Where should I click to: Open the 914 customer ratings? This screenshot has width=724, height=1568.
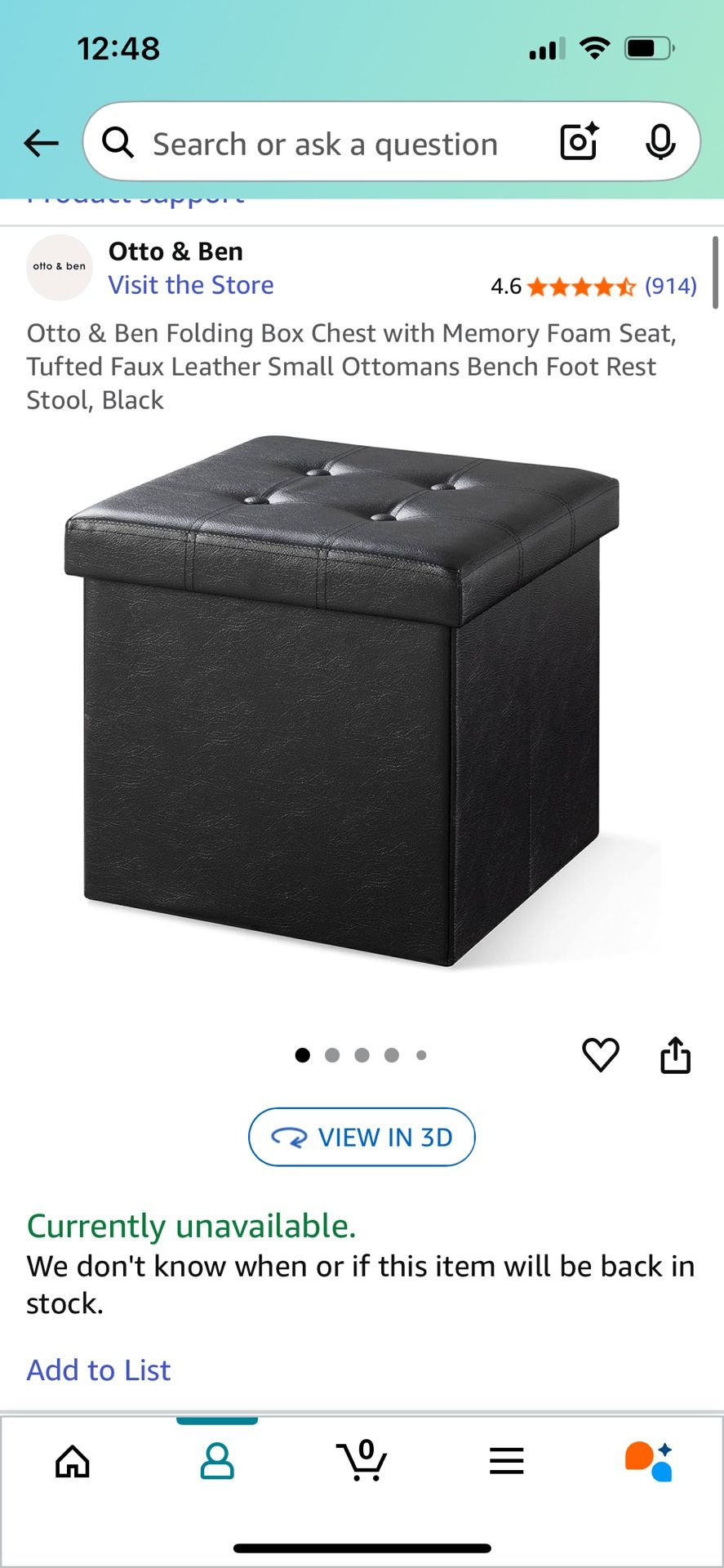[670, 286]
